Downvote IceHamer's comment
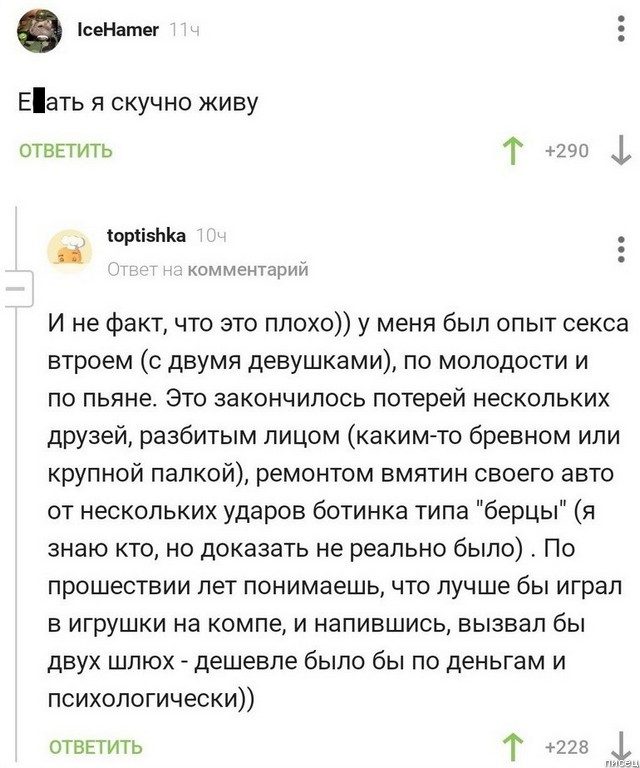 pyautogui.click(x=620, y=152)
